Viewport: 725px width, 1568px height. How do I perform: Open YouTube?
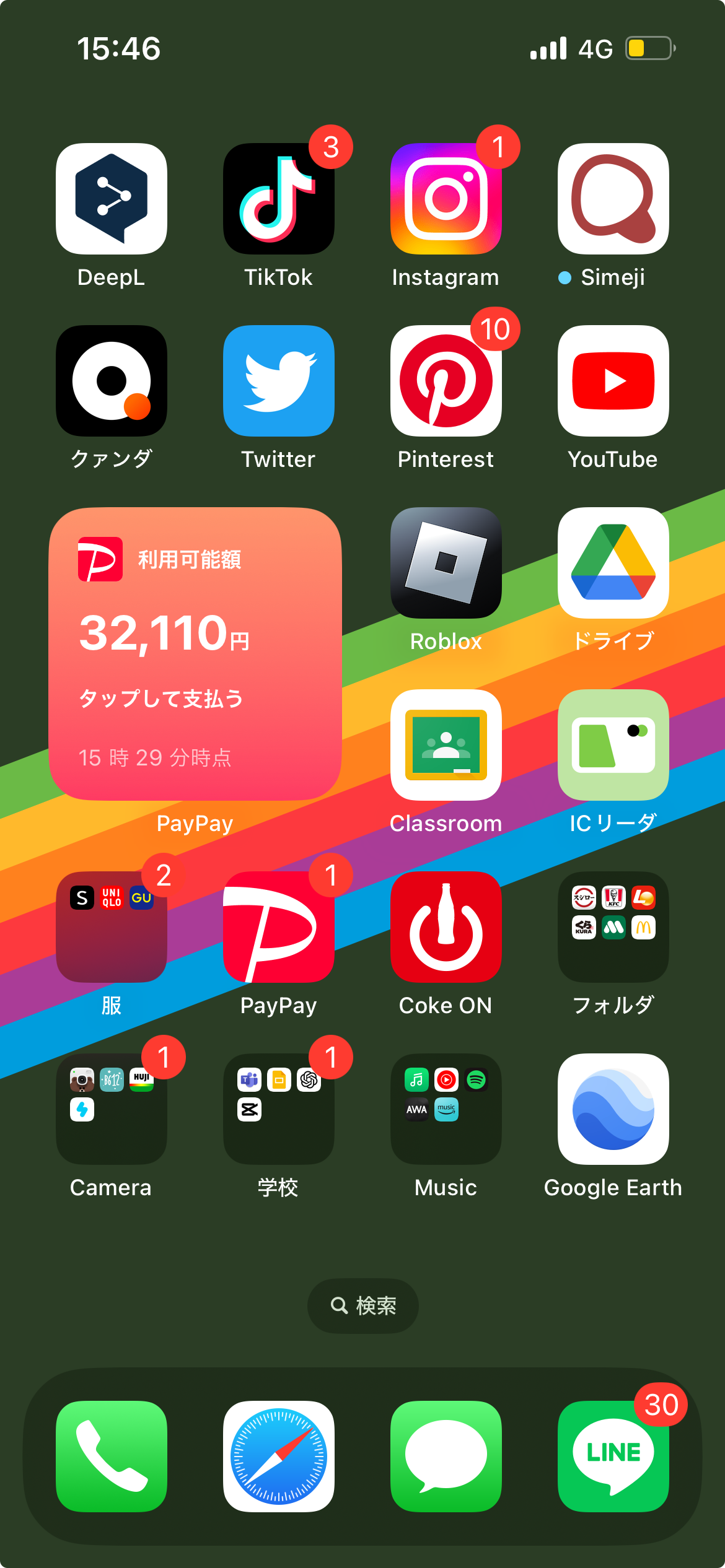pyautogui.click(x=613, y=381)
